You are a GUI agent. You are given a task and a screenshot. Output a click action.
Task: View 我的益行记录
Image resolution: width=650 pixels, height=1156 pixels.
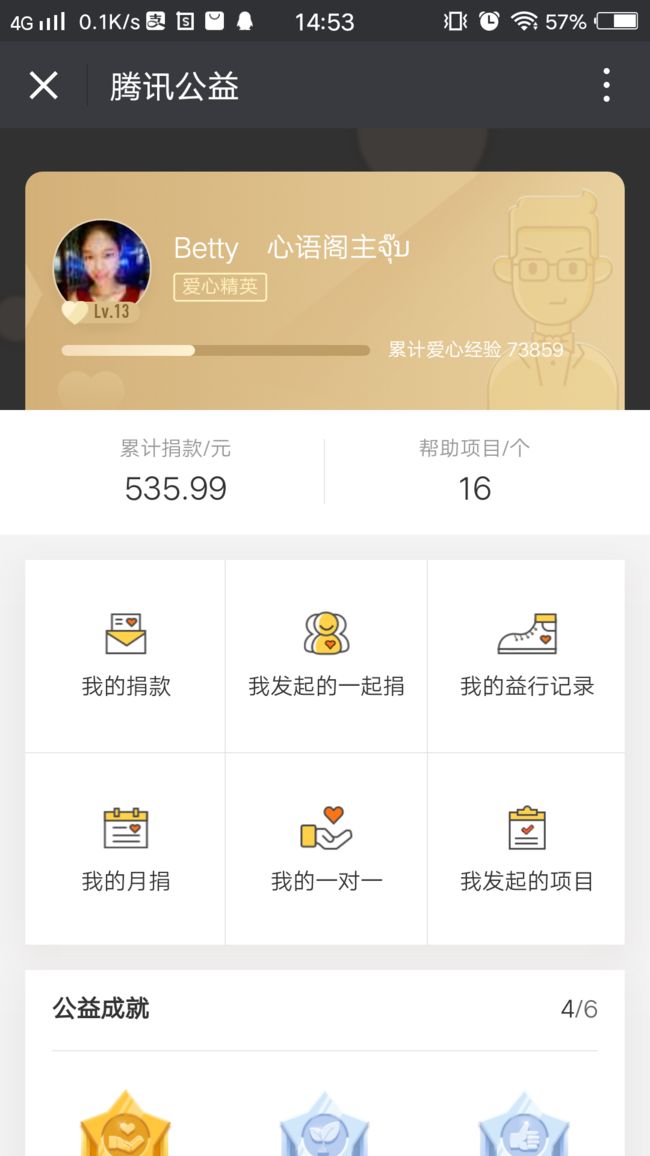pyautogui.click(x=526, y=656)
